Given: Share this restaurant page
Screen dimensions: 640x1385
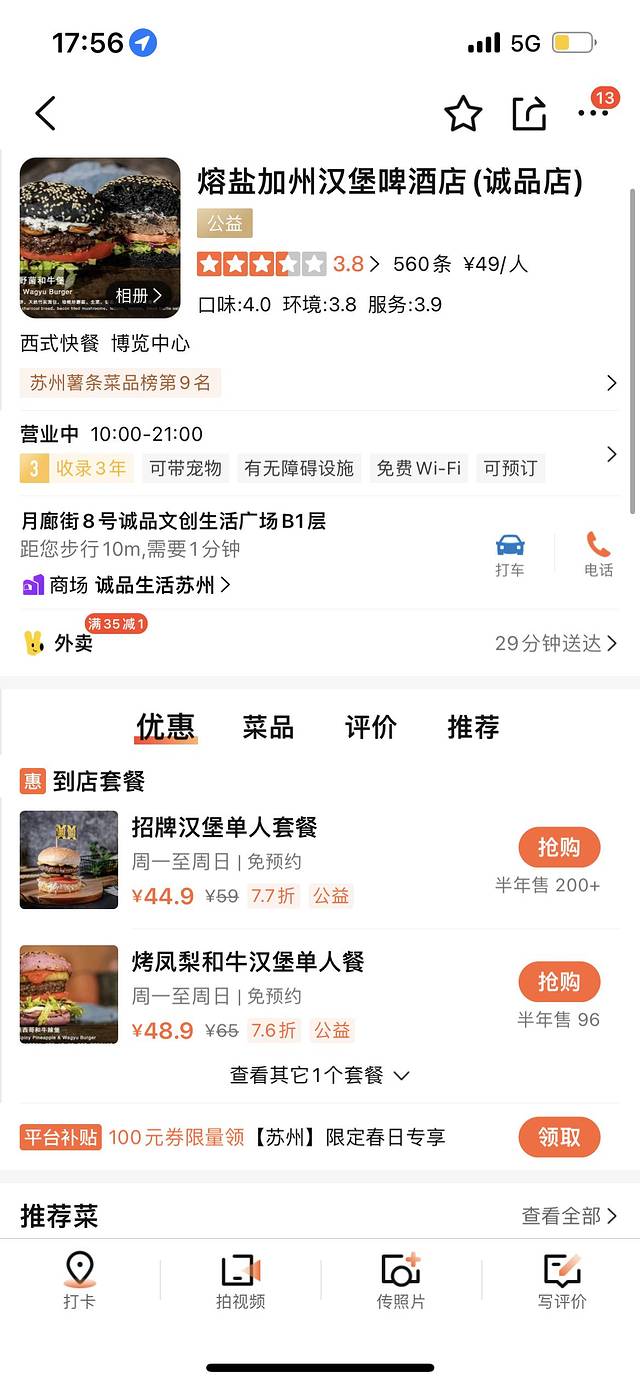Looking at the screenshot, I should [x=529, y=114].
